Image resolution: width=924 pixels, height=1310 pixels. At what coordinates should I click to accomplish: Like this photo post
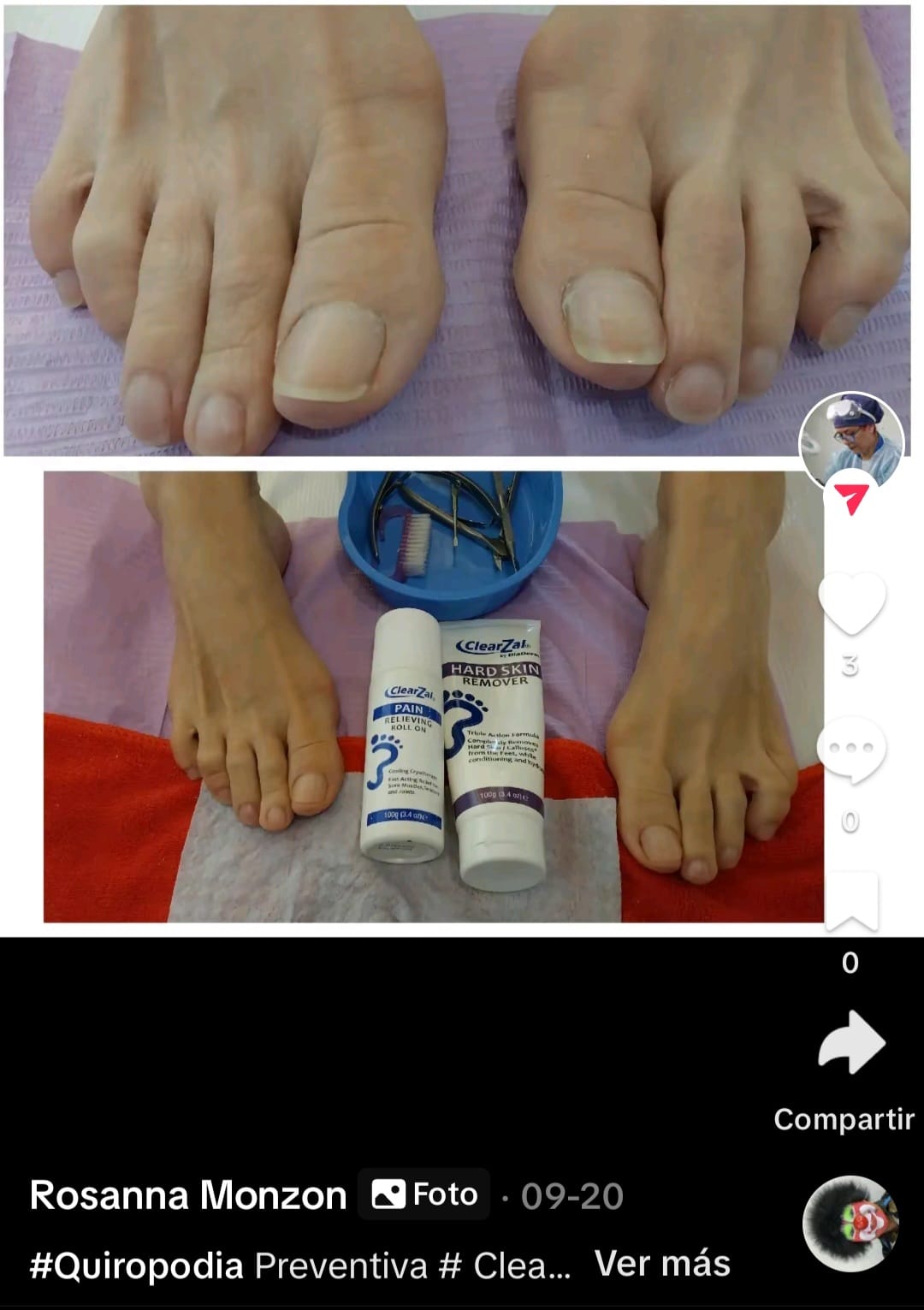pyautogui.click(x=851, y=603)
